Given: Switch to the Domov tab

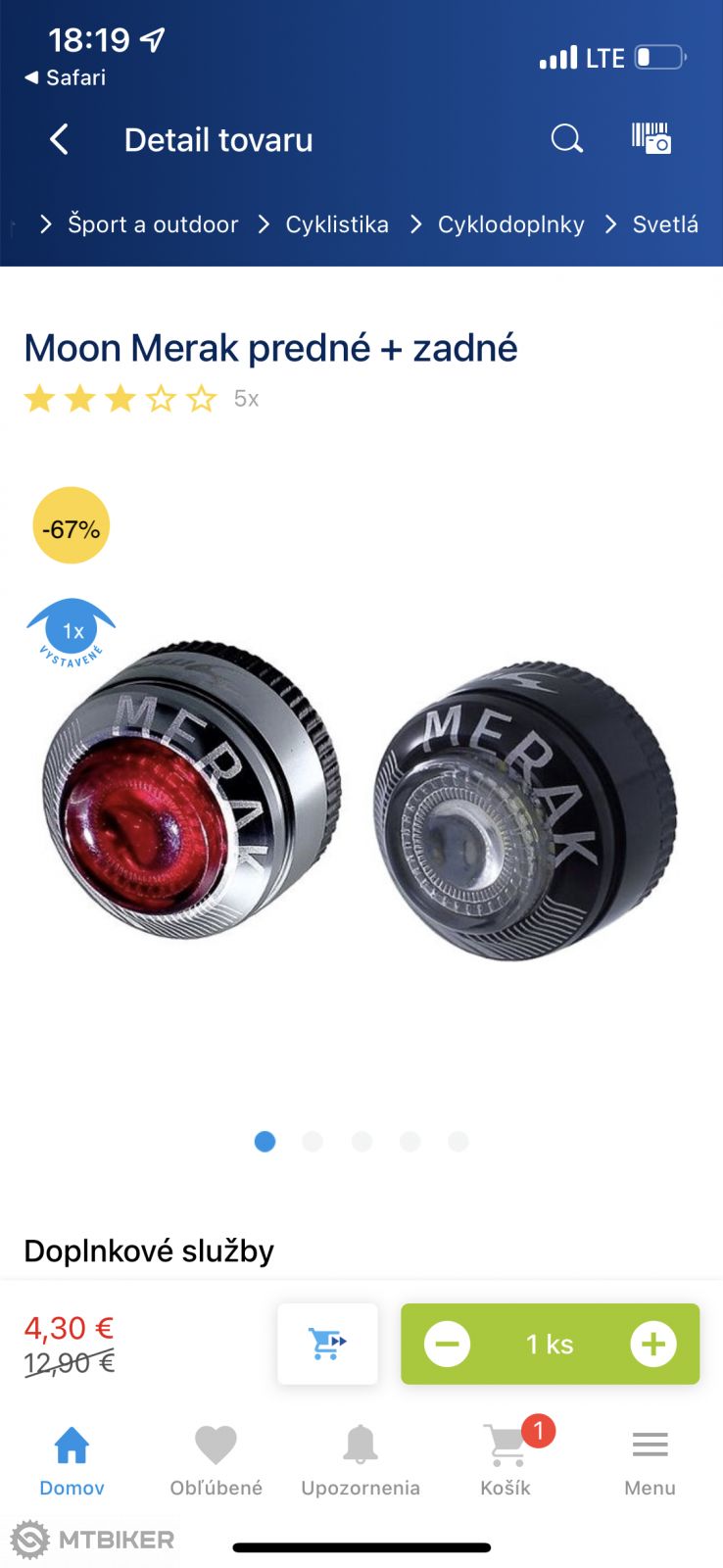Looking at the screenshot, I should pos(72,1460).
